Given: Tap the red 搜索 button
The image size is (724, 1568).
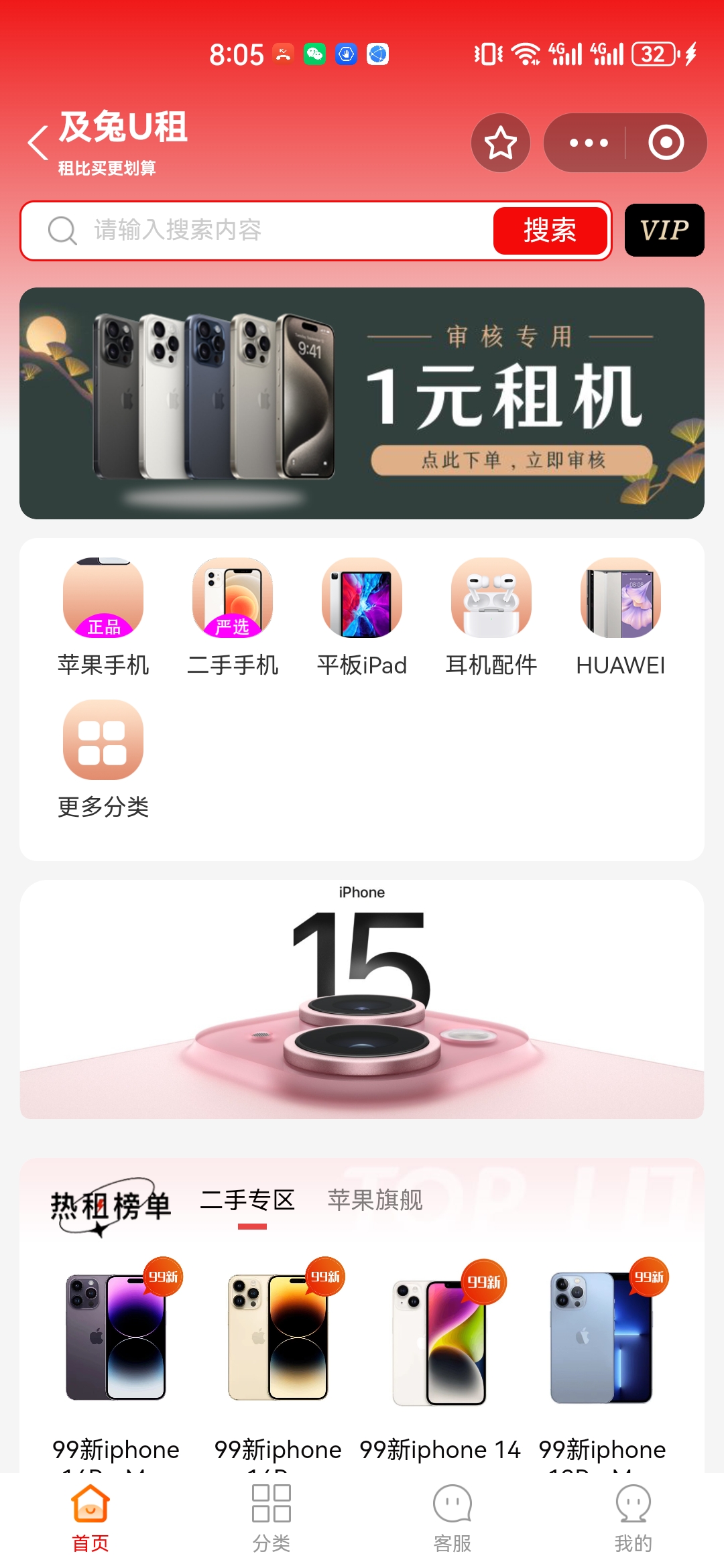Looking at the screenshot, I should (x=550, y=231).
